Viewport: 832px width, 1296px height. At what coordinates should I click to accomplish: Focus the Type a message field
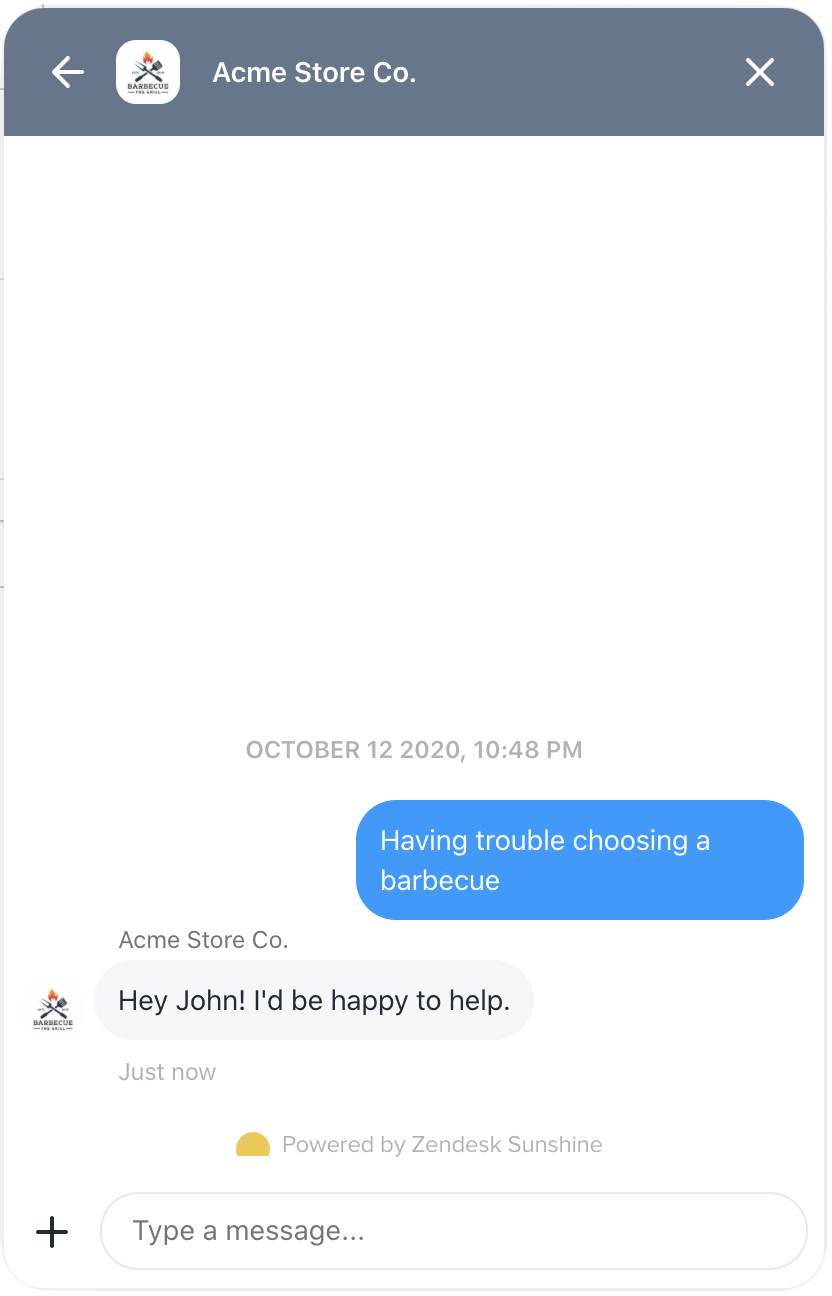click(453, 1231)
